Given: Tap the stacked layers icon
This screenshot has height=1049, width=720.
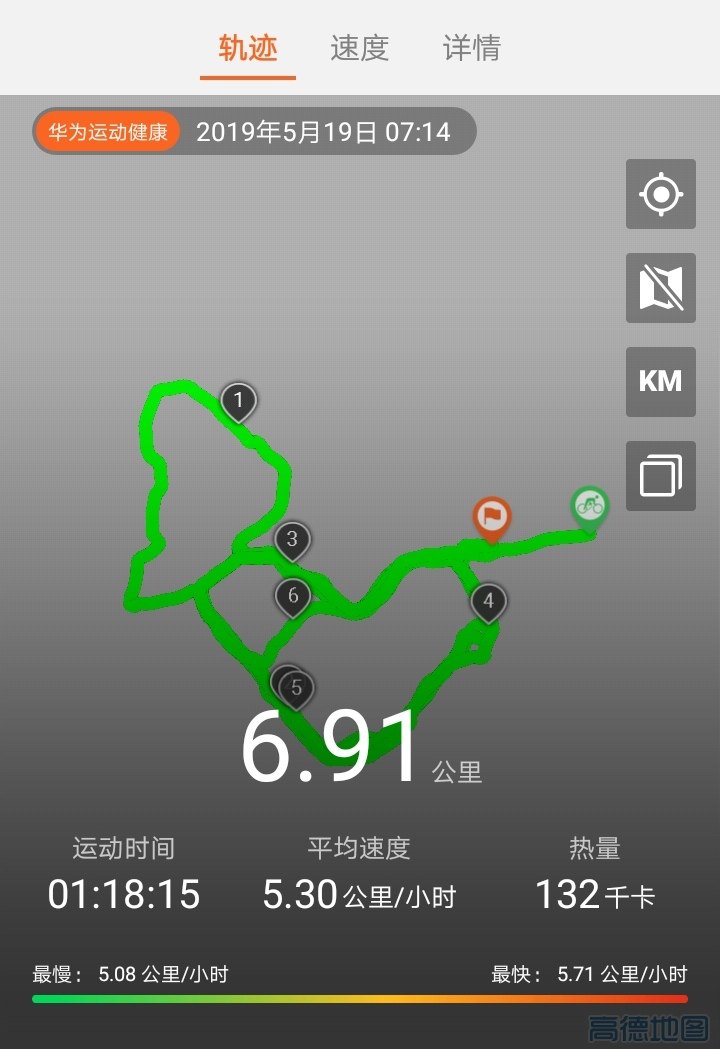Looking at the screenshot, I should 660,475.
